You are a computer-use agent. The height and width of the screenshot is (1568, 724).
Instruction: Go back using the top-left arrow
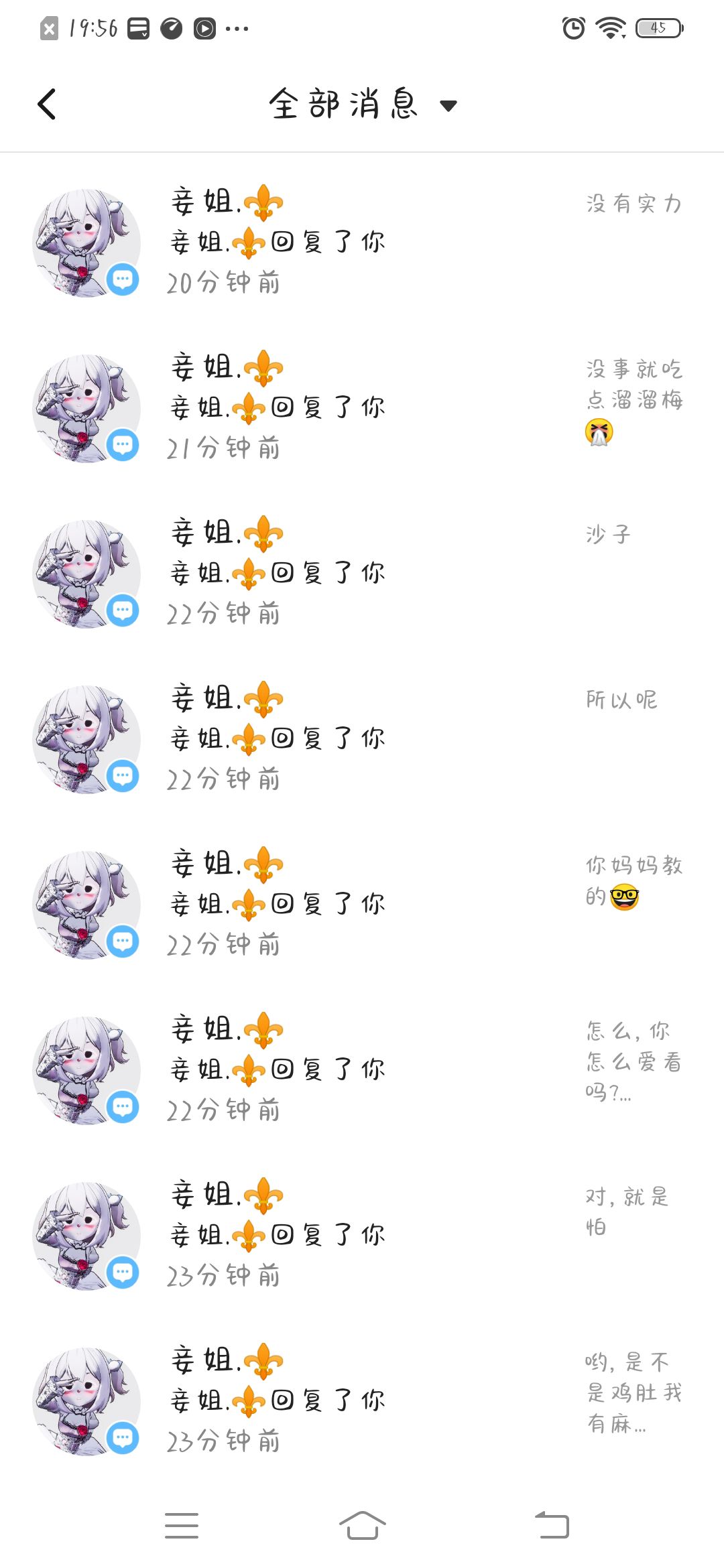tap(47, 105)
